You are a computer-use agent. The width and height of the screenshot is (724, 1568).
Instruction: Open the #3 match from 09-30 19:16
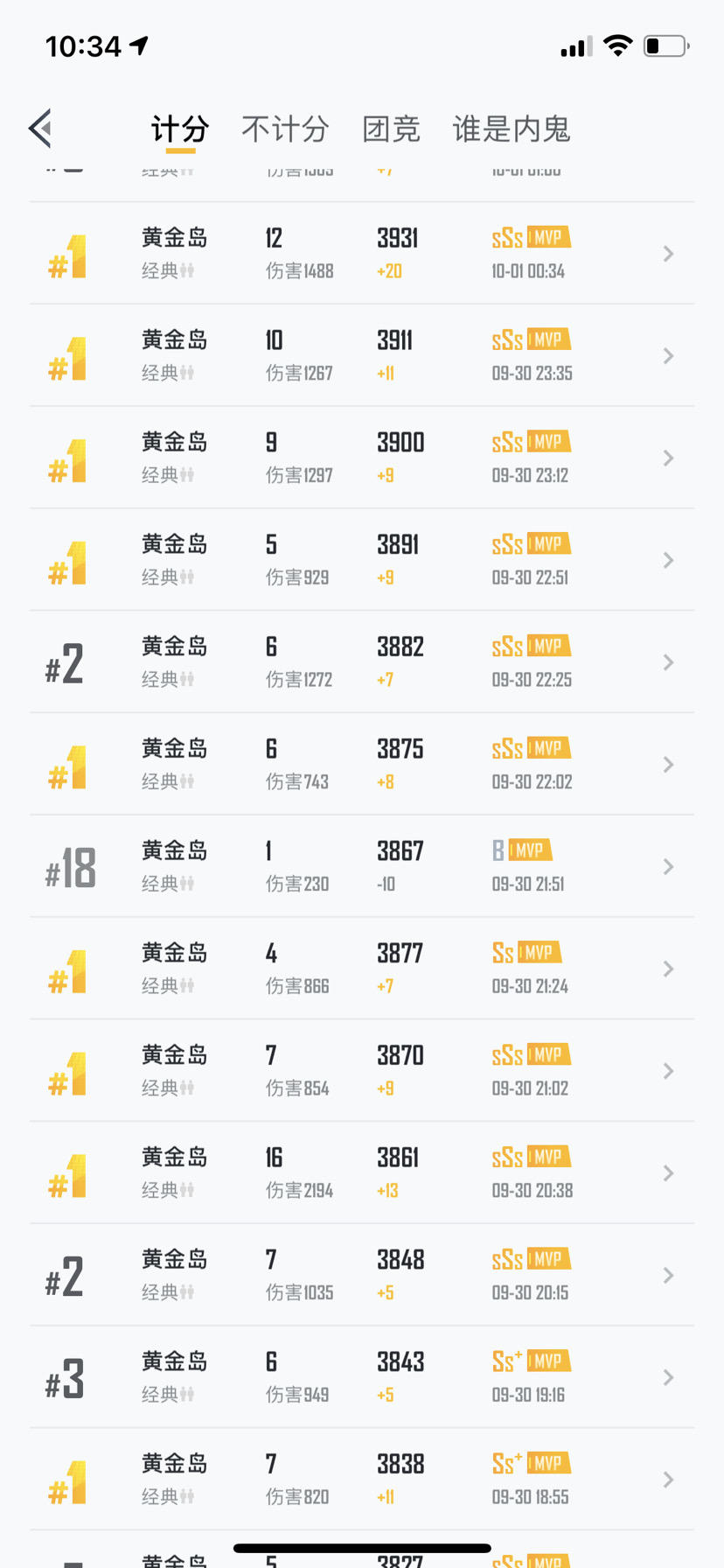pos(362,1377)
